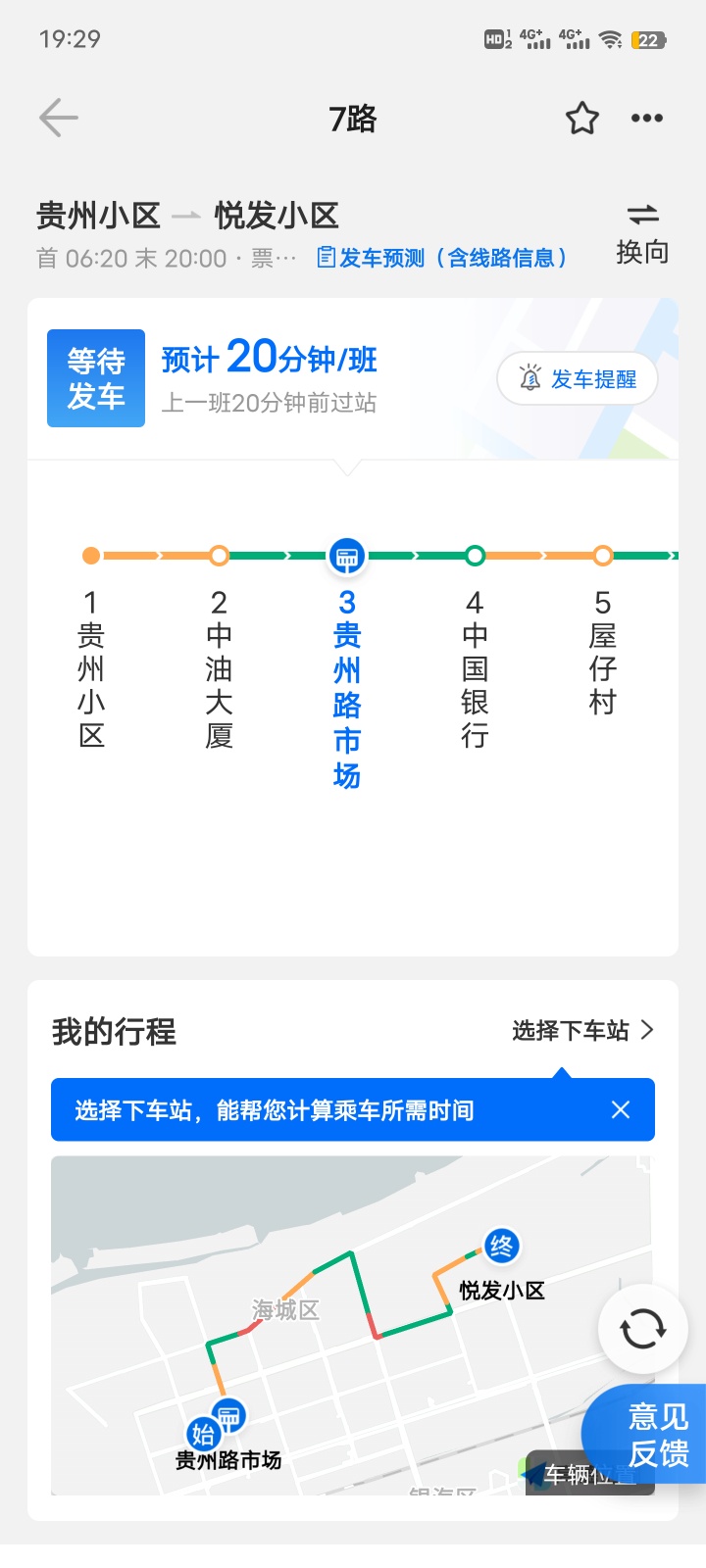The height and width of the screenshot is (1568, 706).
Task: Go back using the arrow icon
Action: [x=58, y=119]
